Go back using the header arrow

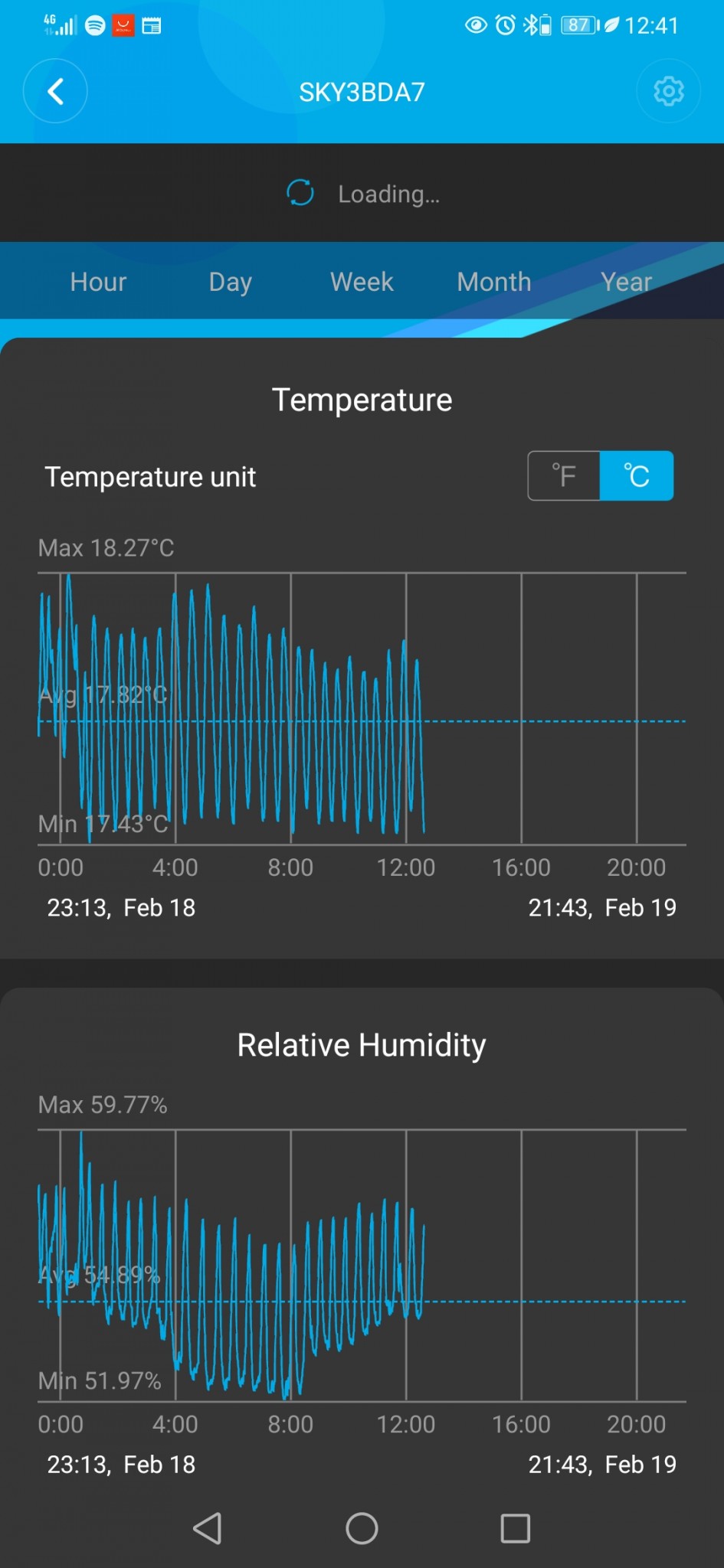55,92
